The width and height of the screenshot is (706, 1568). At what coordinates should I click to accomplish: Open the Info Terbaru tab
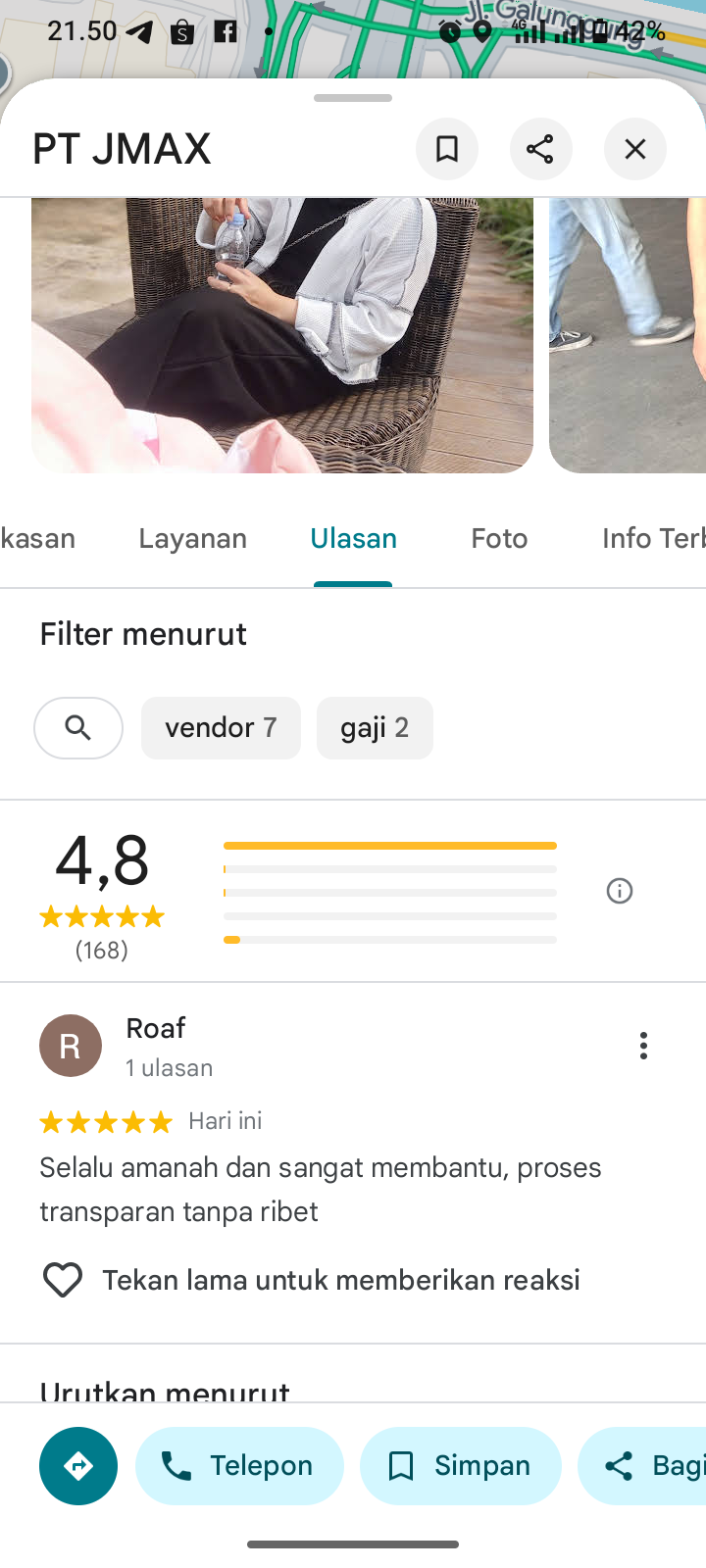652,538
